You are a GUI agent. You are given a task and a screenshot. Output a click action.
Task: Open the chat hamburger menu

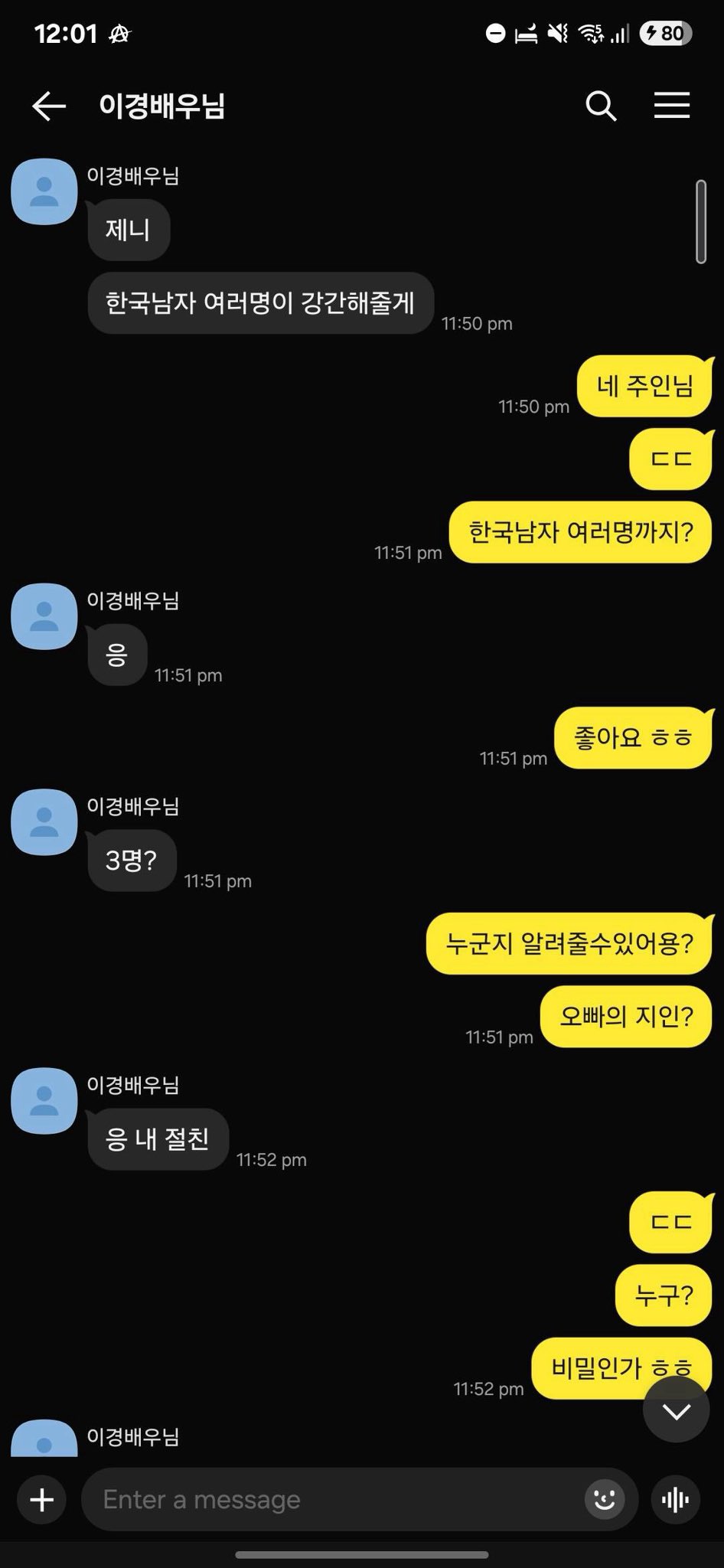[673, 106]
